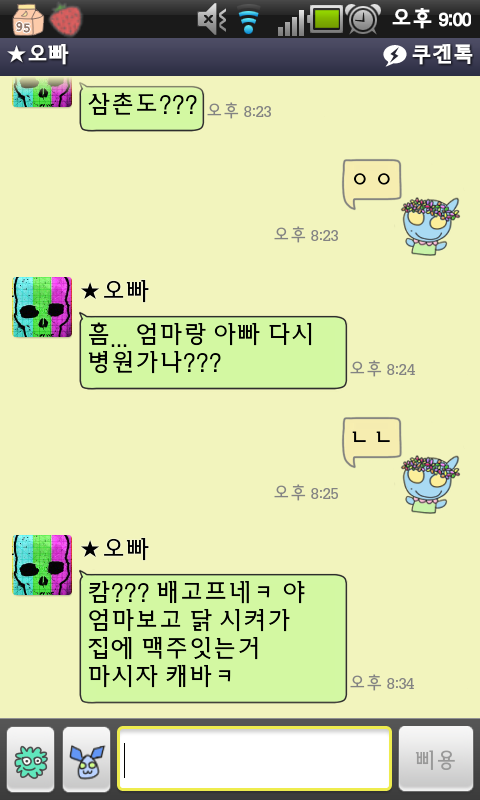480x800 pixels.
Task: Send the message with the 삐용 button
Action: (436, 759)
